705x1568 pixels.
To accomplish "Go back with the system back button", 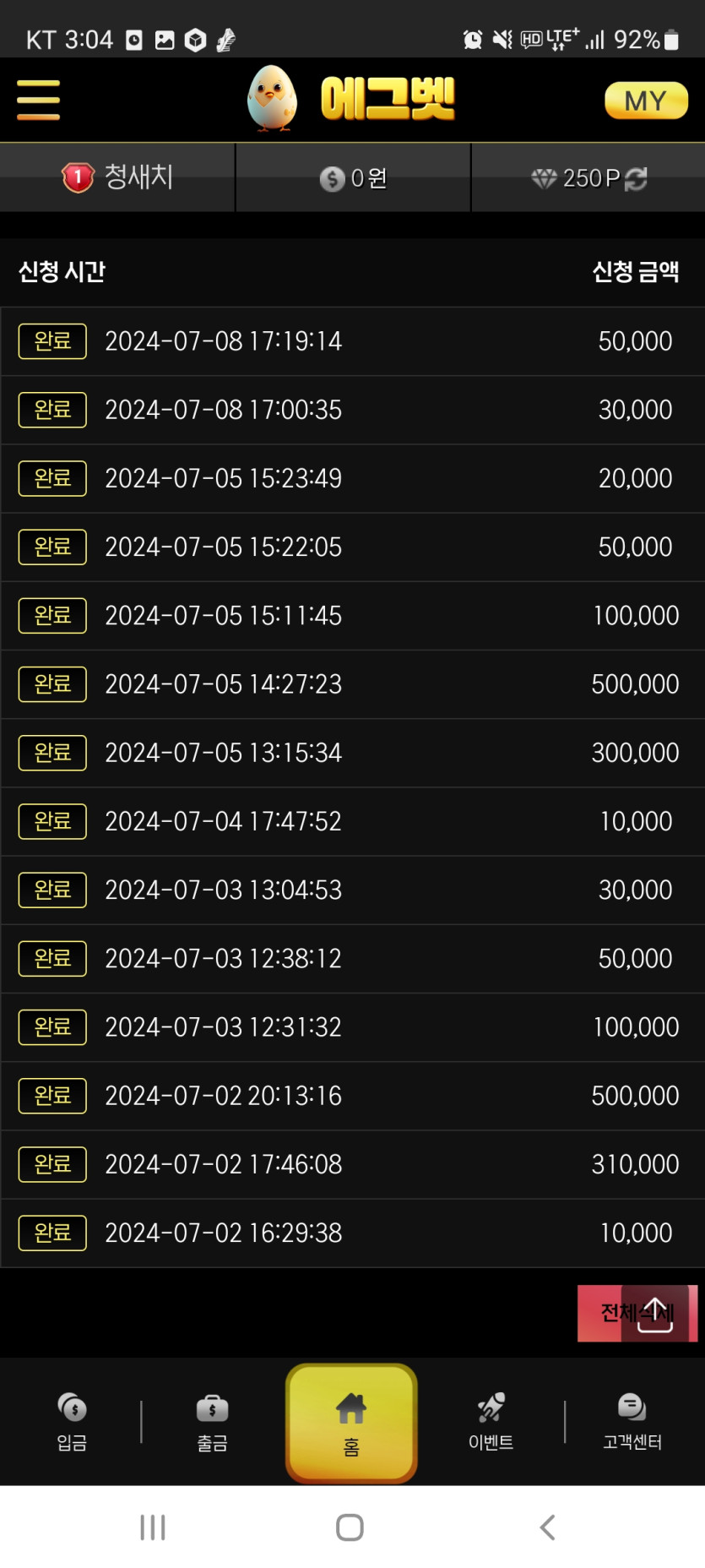I will pyautogui.click(x=547, y=1527).
